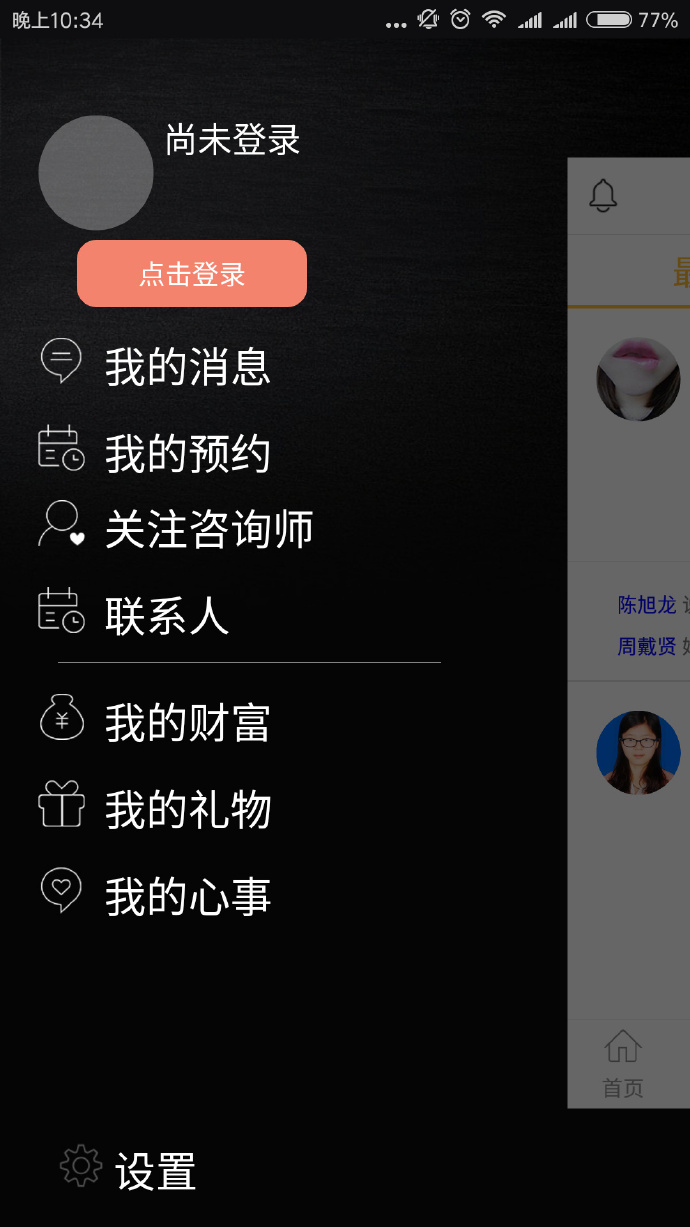Image resolution: width=690 pixels, height=1227 pixels.
Task: Tap the 点击登录 login button
Action: tap(192, 274)
